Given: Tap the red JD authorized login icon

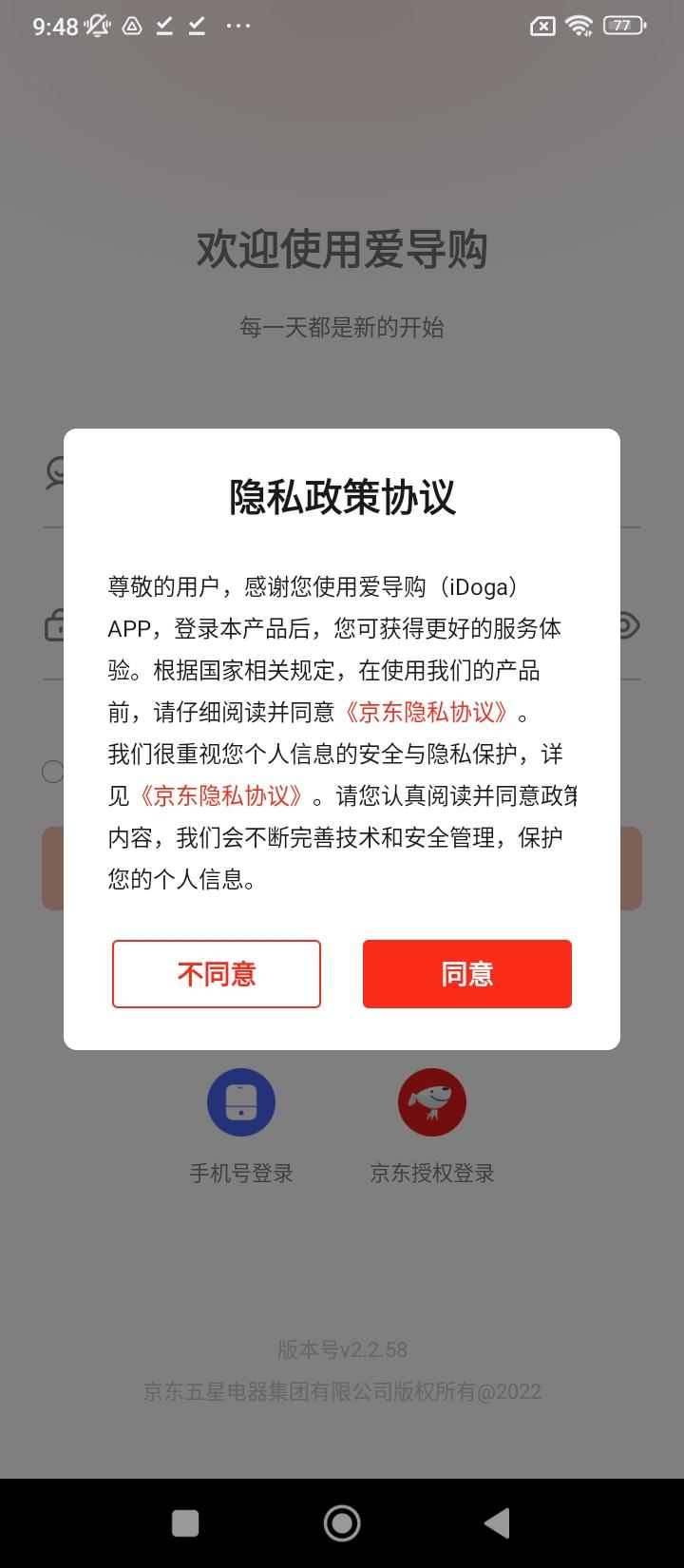Looking at the screenshot, I should tap(432, 1101).
